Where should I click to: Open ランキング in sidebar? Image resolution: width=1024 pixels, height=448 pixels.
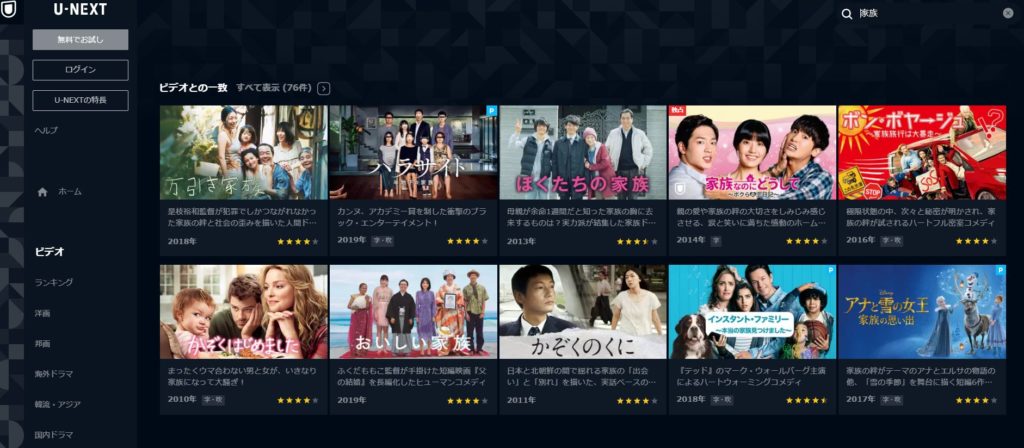(54, 282)
